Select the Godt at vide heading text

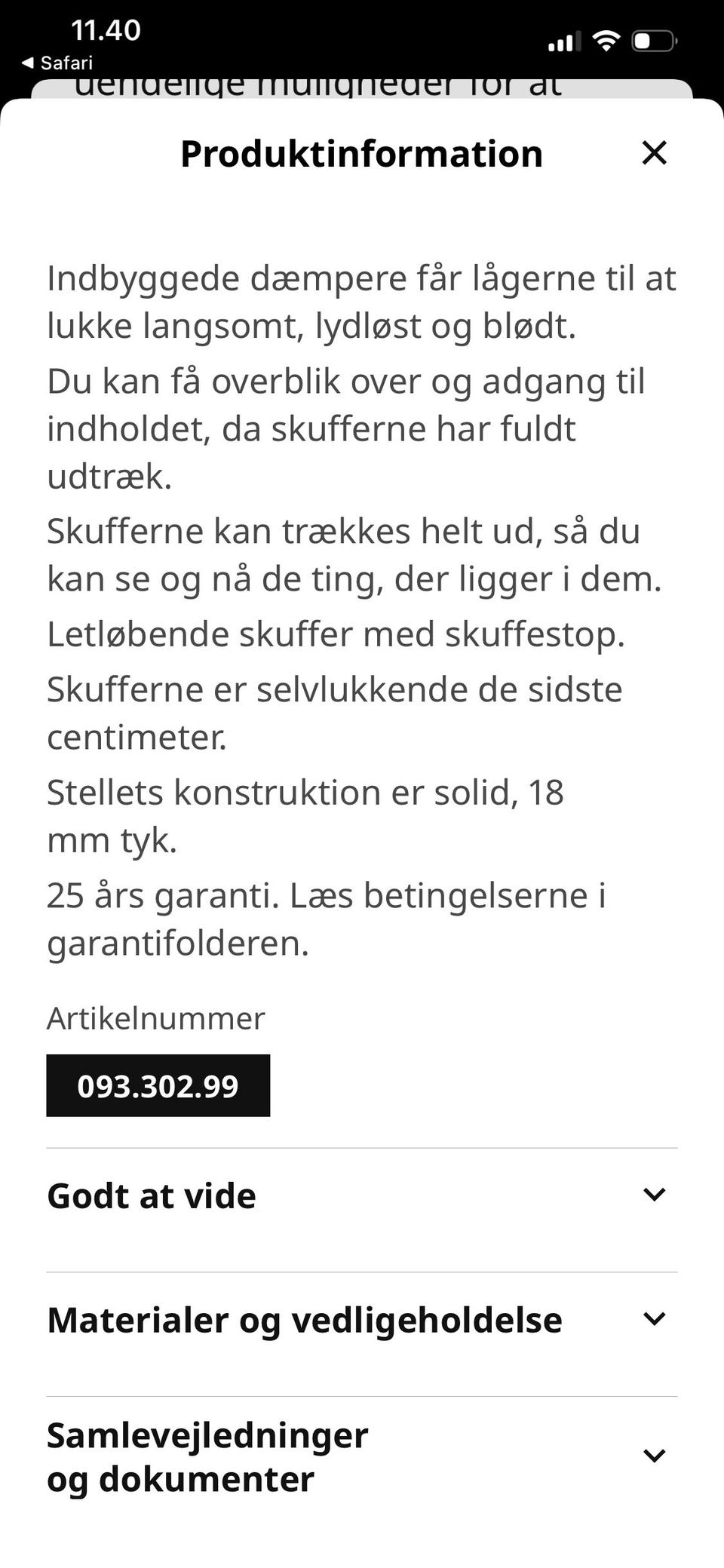pyautogui.click(x=151, y=1195)
